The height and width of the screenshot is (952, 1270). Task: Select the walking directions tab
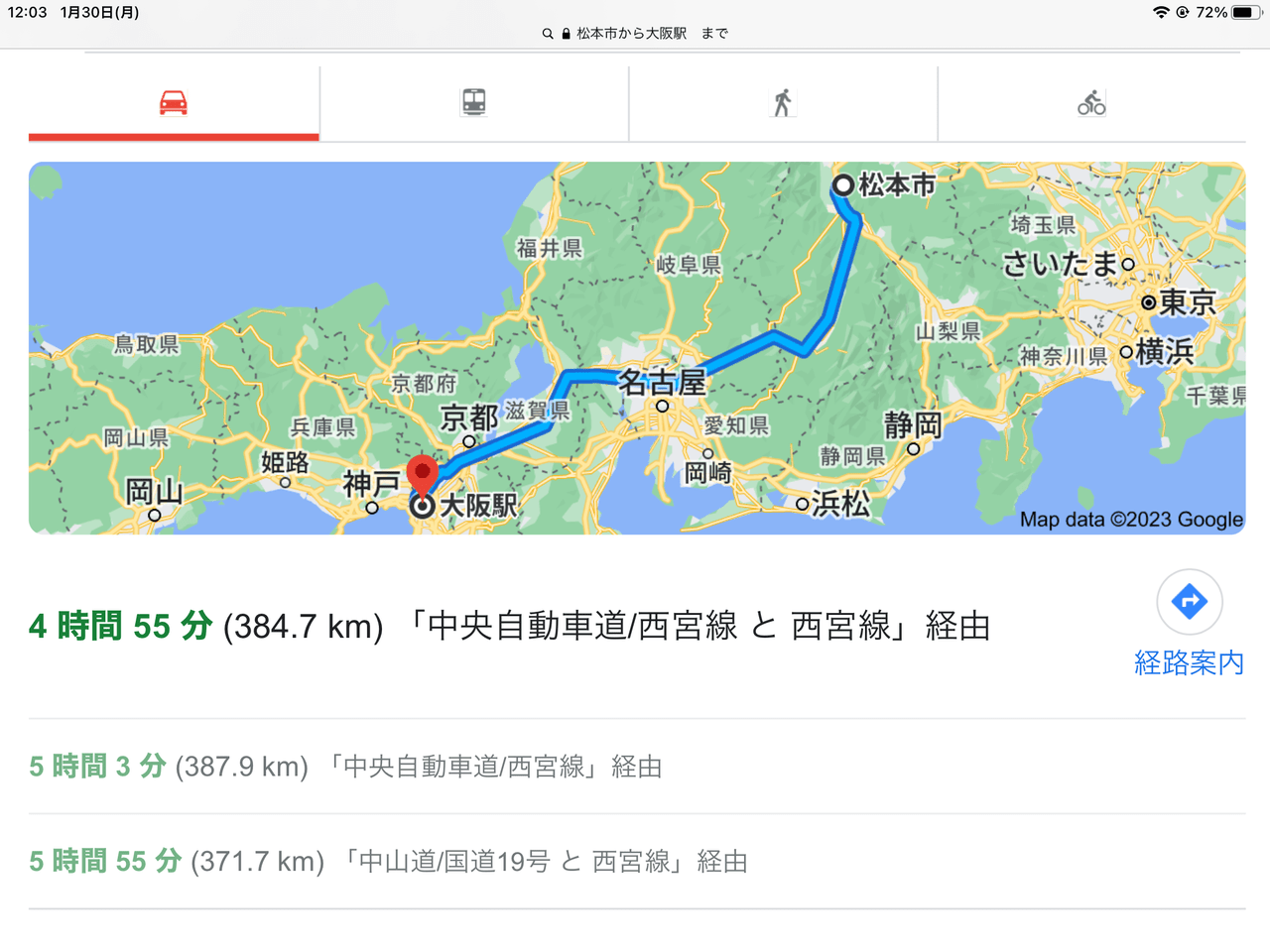(x=783, y=103)
